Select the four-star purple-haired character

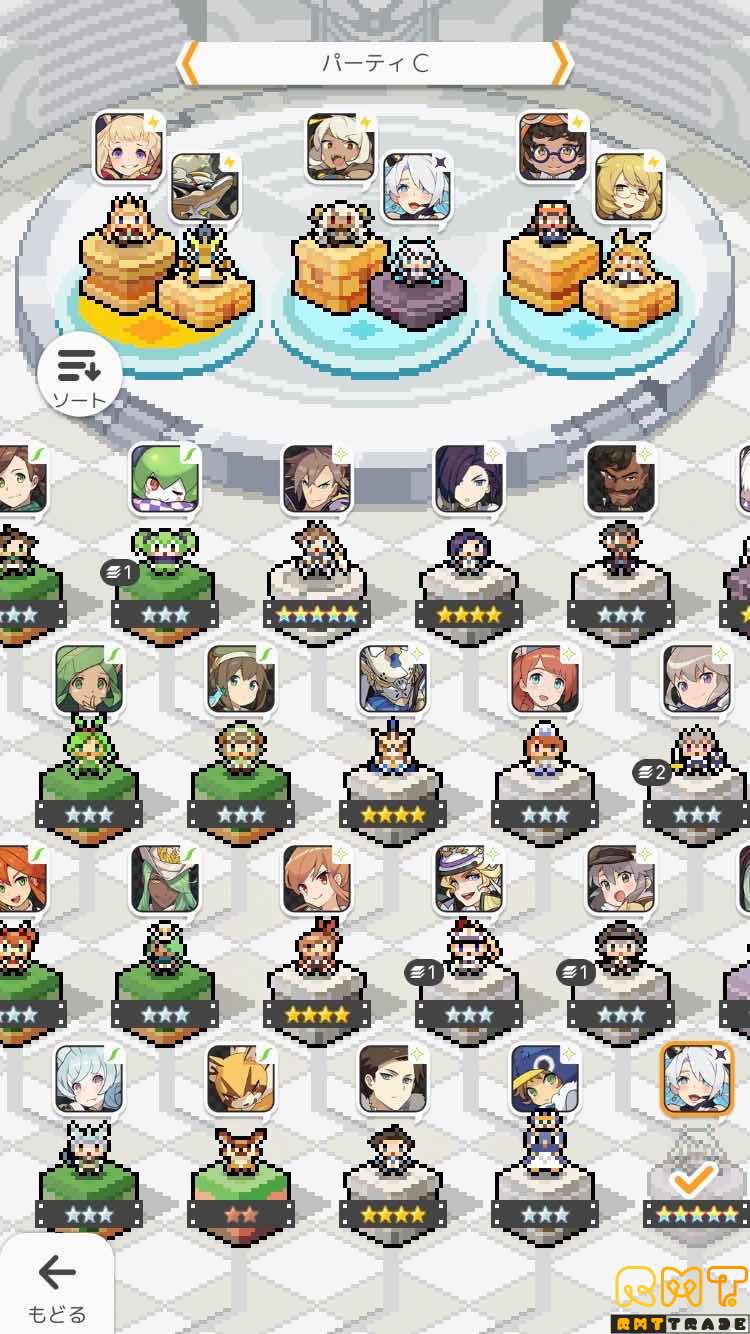pos(469,479)
